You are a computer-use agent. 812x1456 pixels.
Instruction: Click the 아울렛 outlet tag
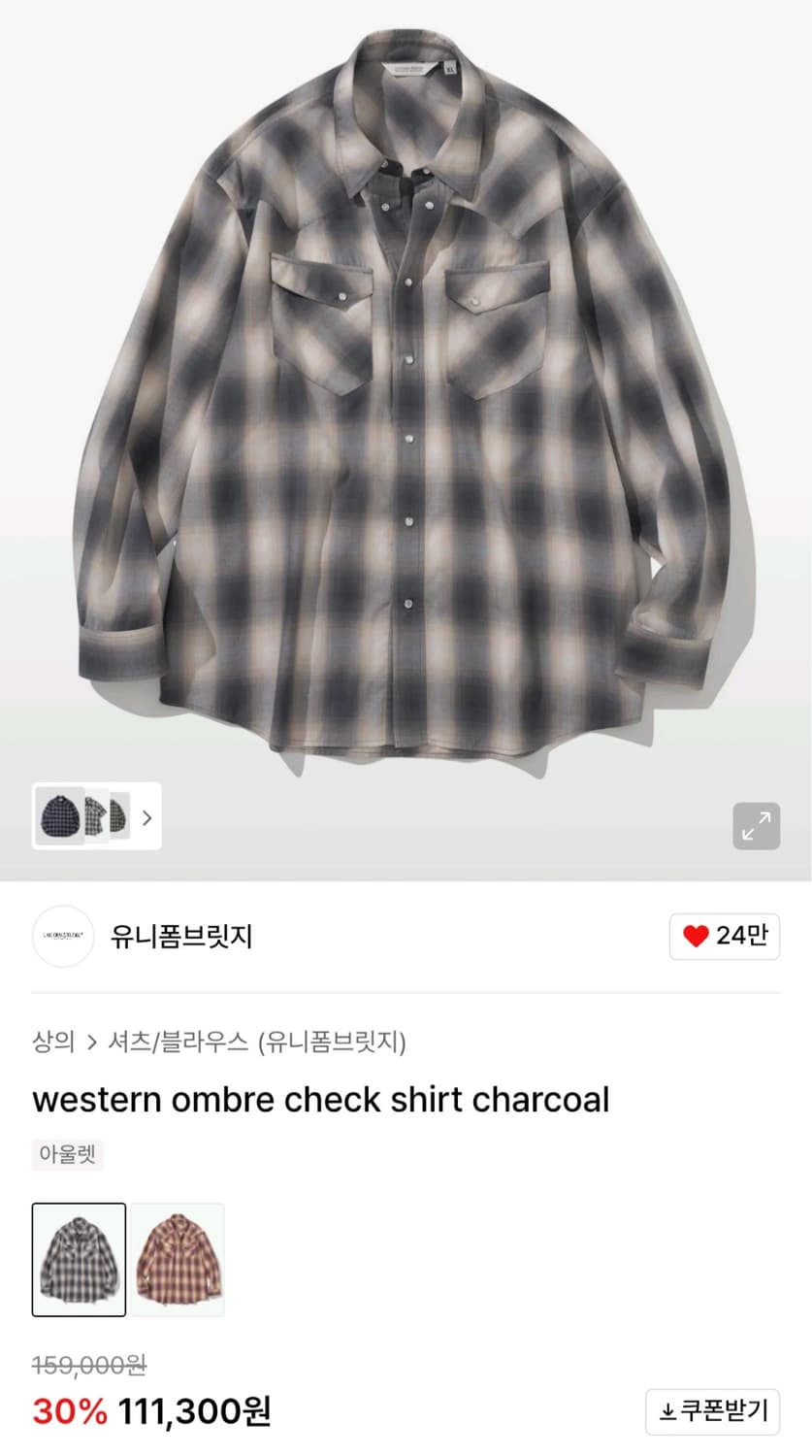pyautogui.click(x=65, y=1154)
